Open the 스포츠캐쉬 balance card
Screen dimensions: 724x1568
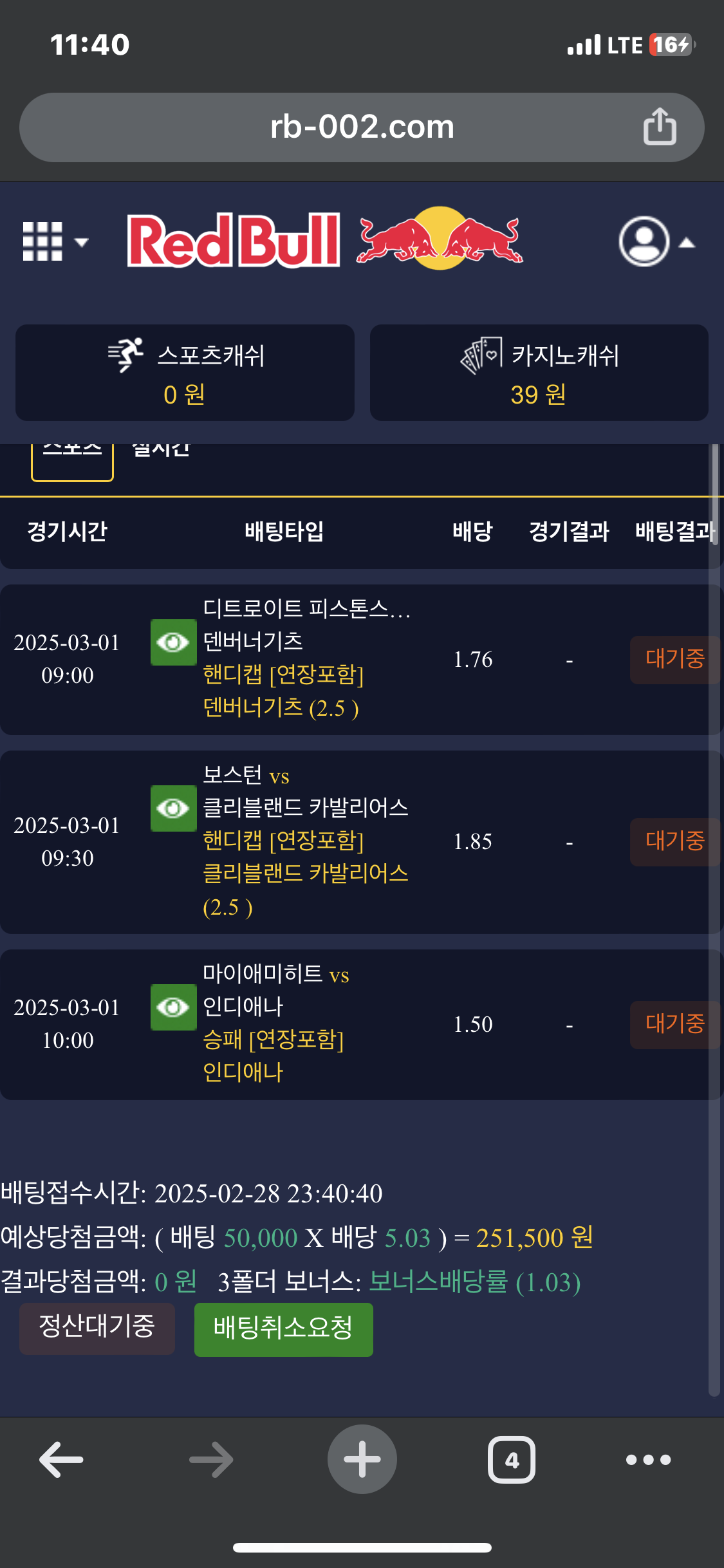click(185, 373)
